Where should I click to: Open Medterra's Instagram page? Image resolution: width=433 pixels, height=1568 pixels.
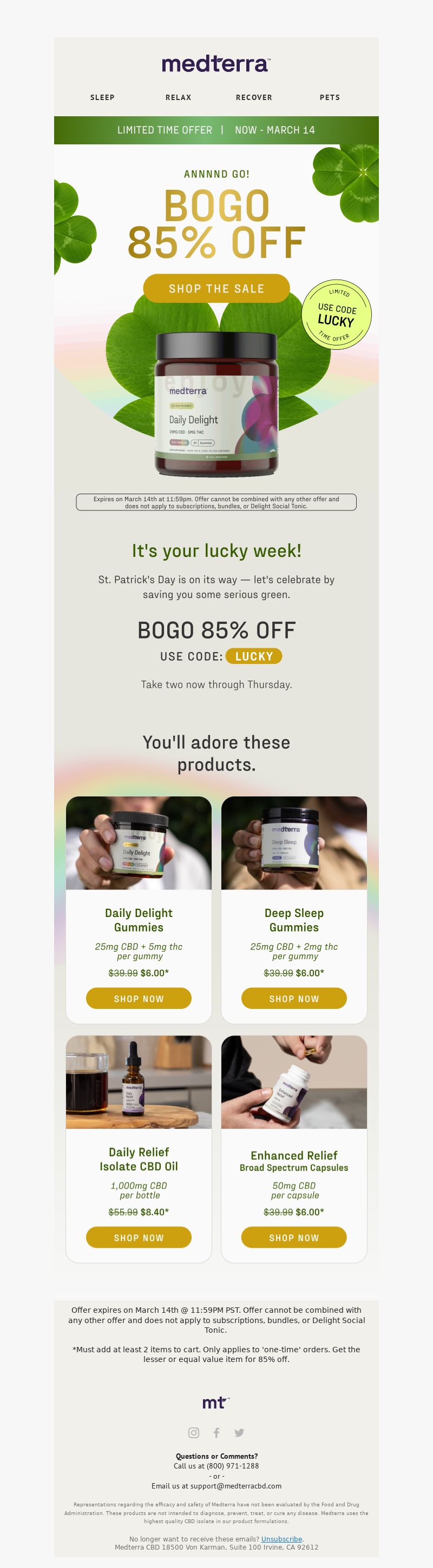pyautogui.click(x=194, y=1432)
